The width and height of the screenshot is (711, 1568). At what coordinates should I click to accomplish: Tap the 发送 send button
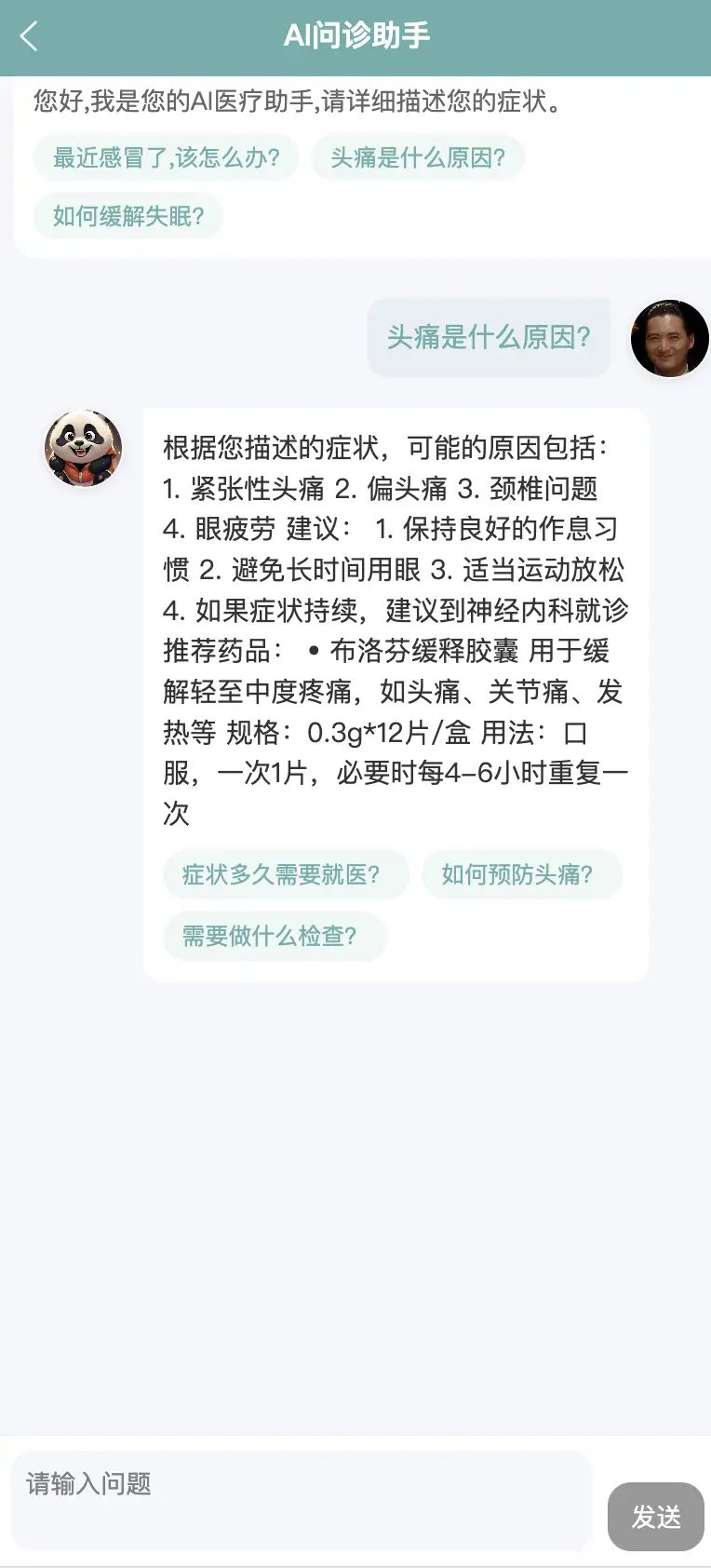tap(655, 1517)
